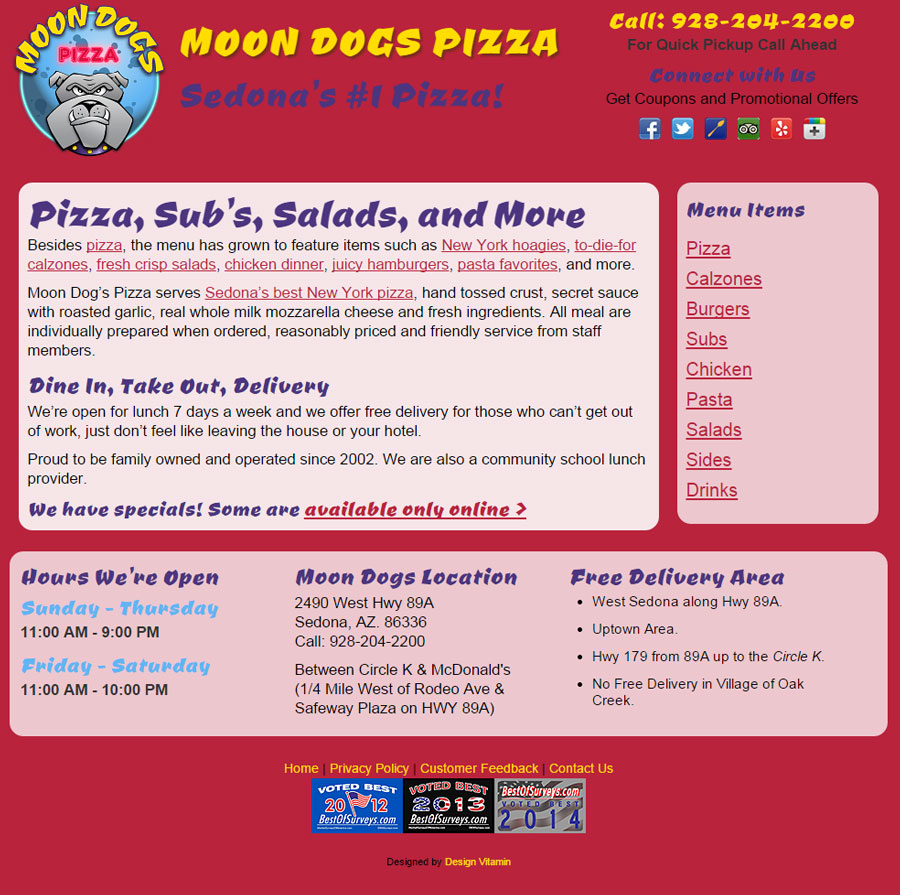Screen dimensions: 900x895
Task: Open the Twitter social icon
Action: tap(683, 129)
